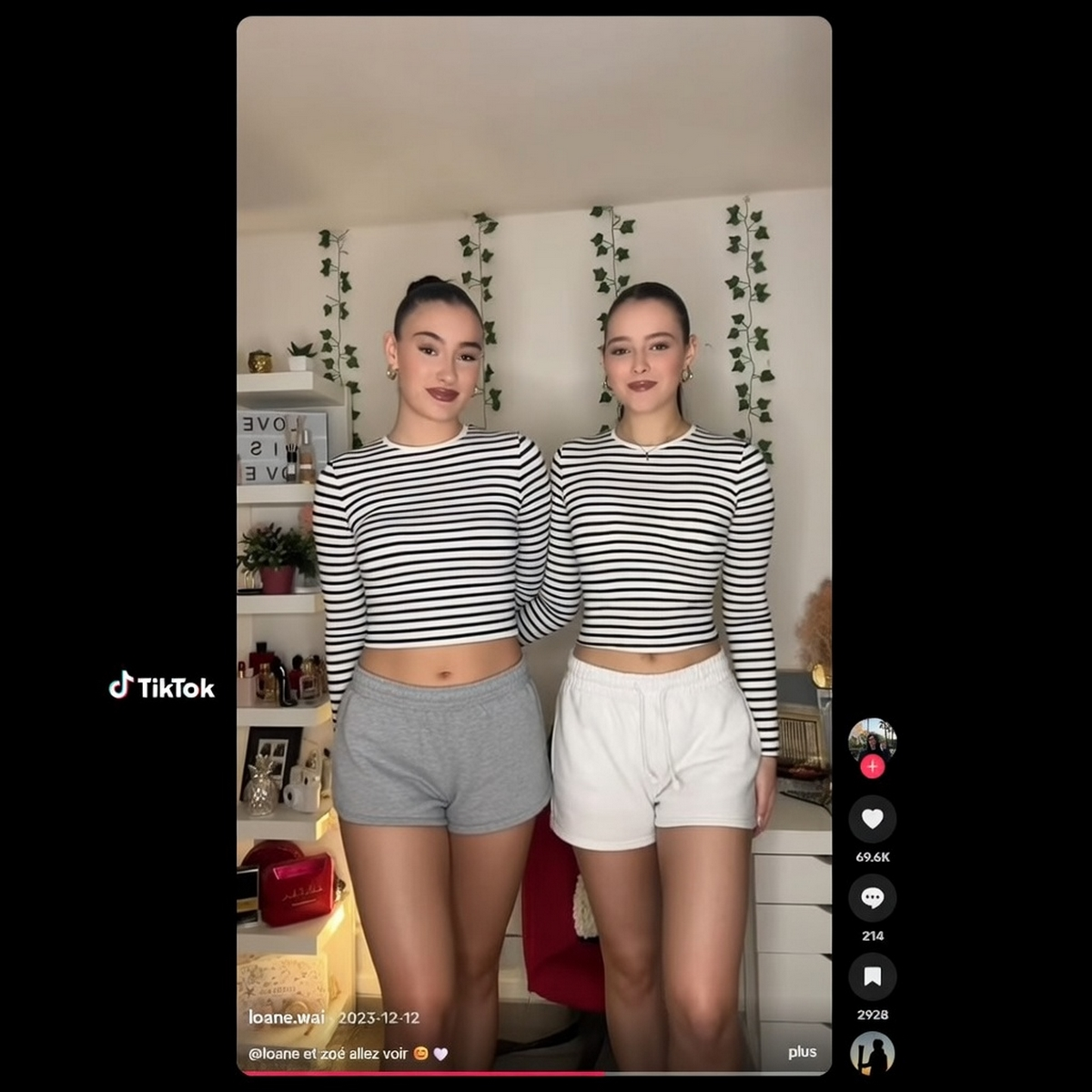Expand the caption with 'plus'
This screenshot has height=1092, width=1092.
coord(802,1052)
